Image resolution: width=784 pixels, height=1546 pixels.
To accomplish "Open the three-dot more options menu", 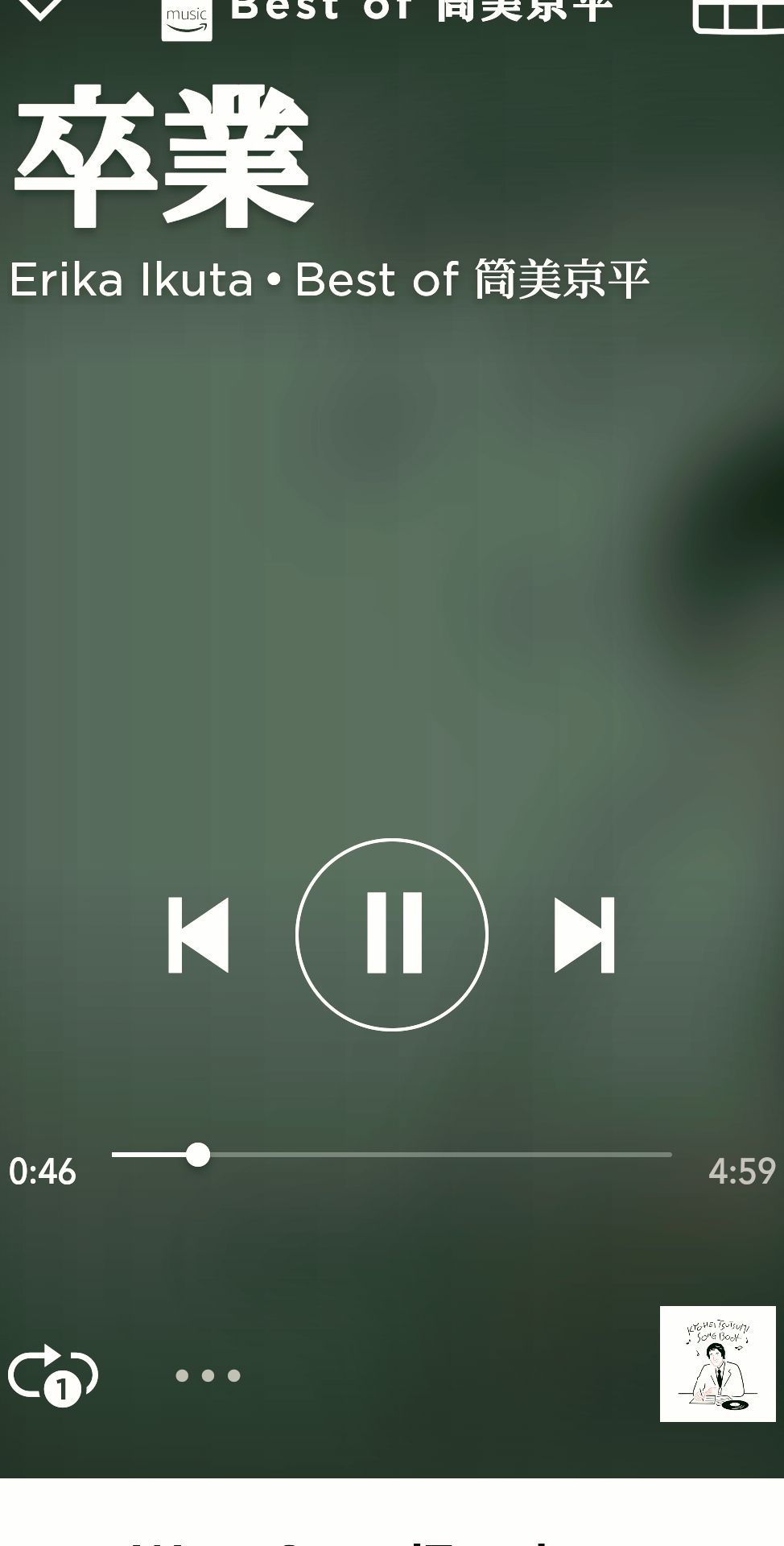I will [208, 1375].
